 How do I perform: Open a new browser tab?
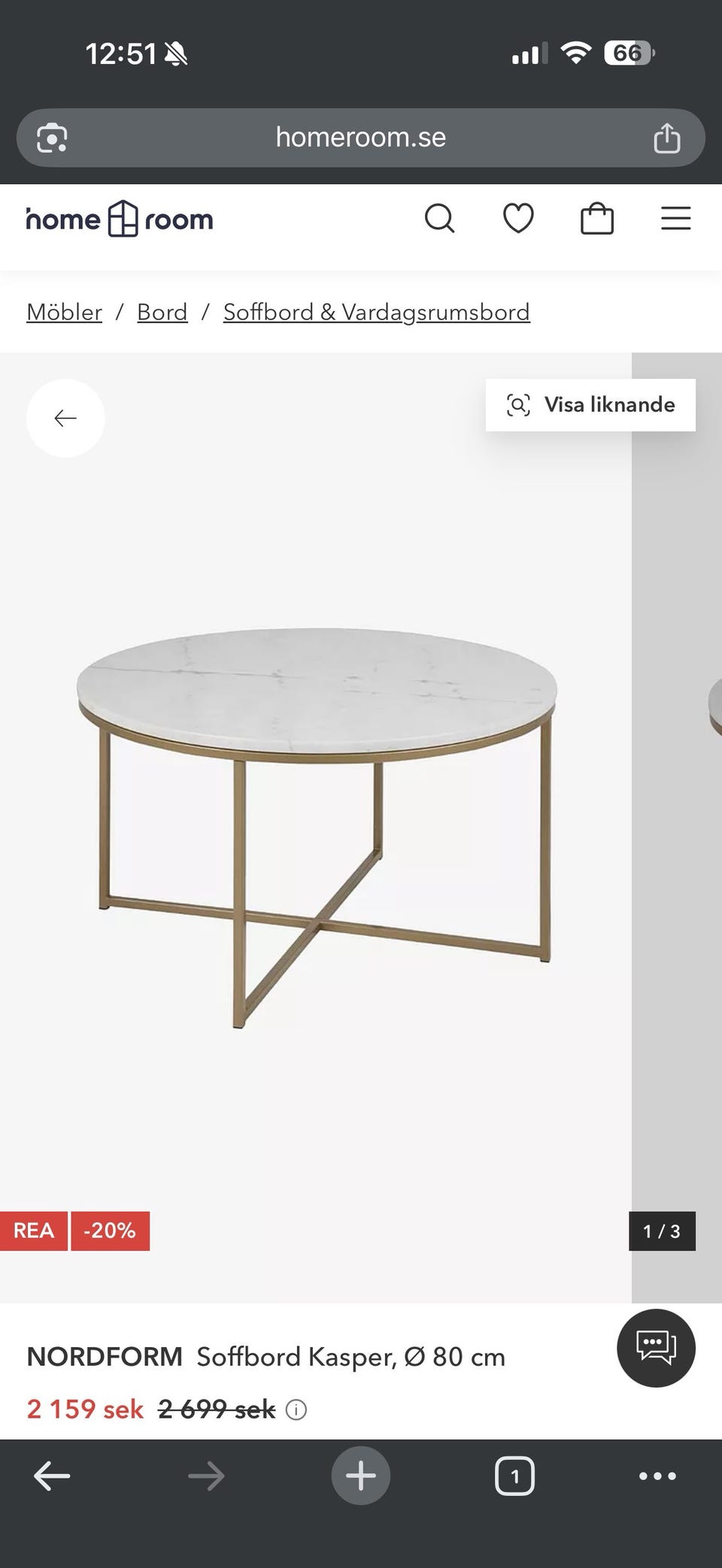361,1476
